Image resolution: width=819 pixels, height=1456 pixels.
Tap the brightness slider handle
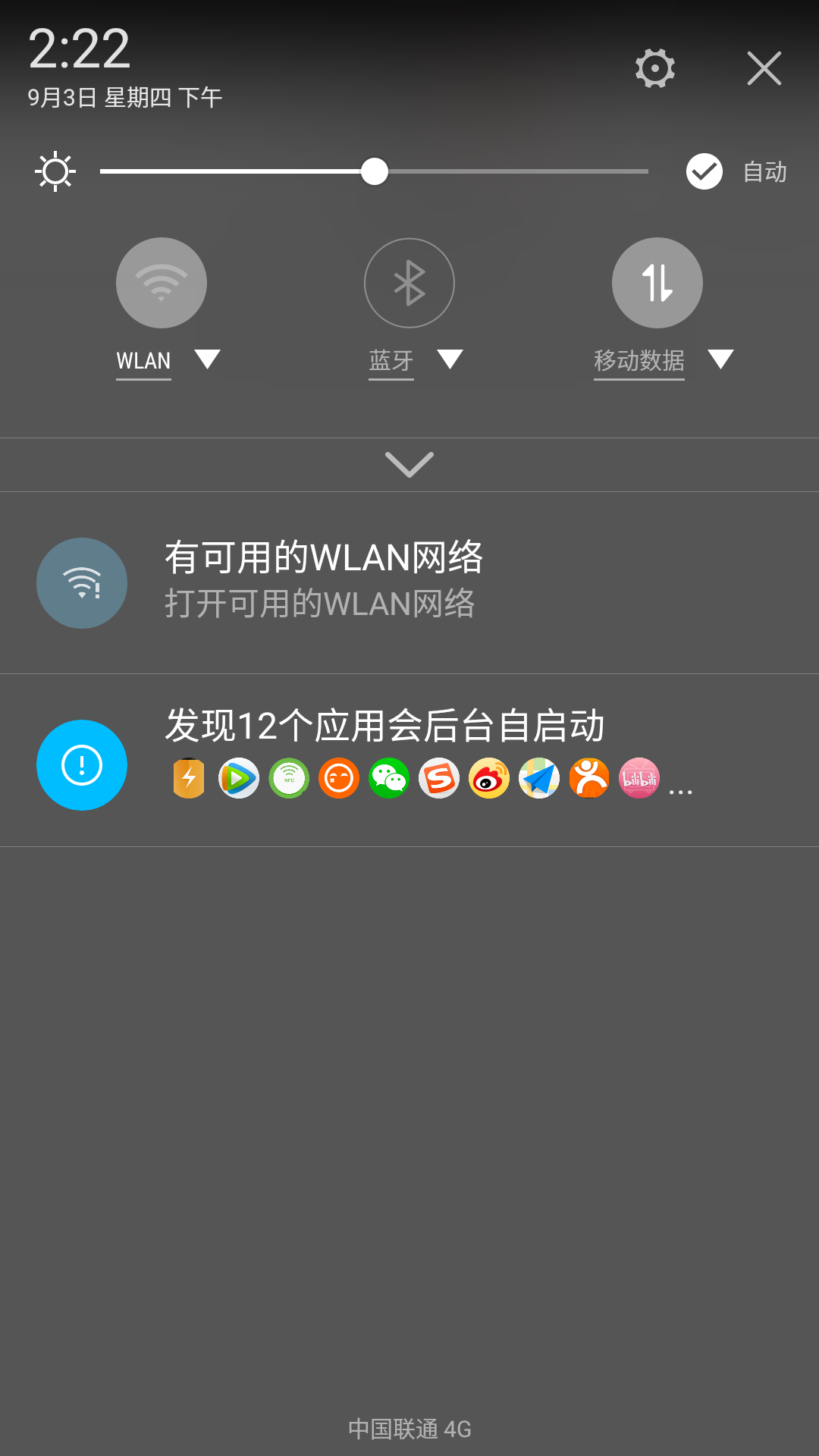374,171
